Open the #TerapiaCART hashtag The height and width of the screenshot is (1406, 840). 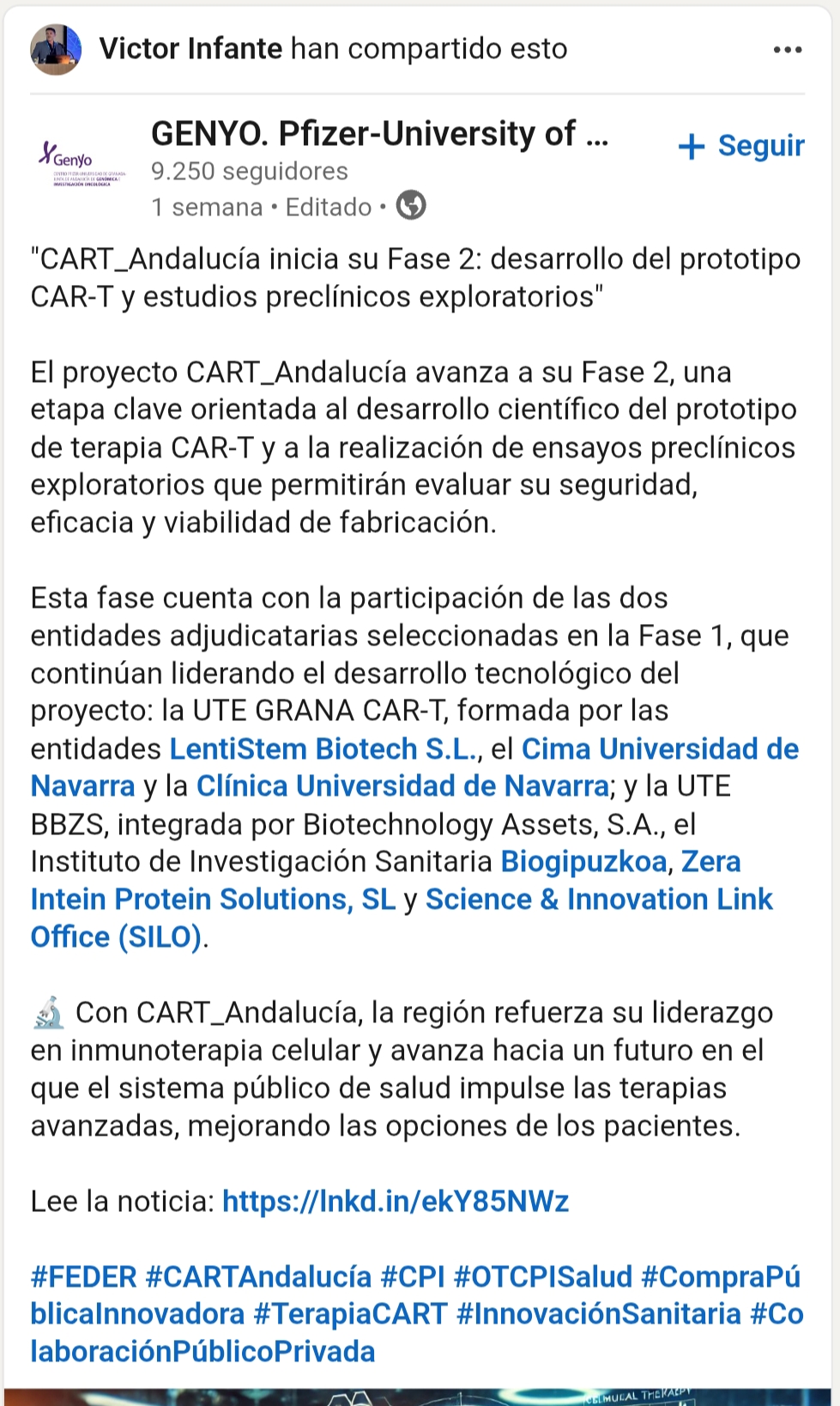tap(351, 1314)
